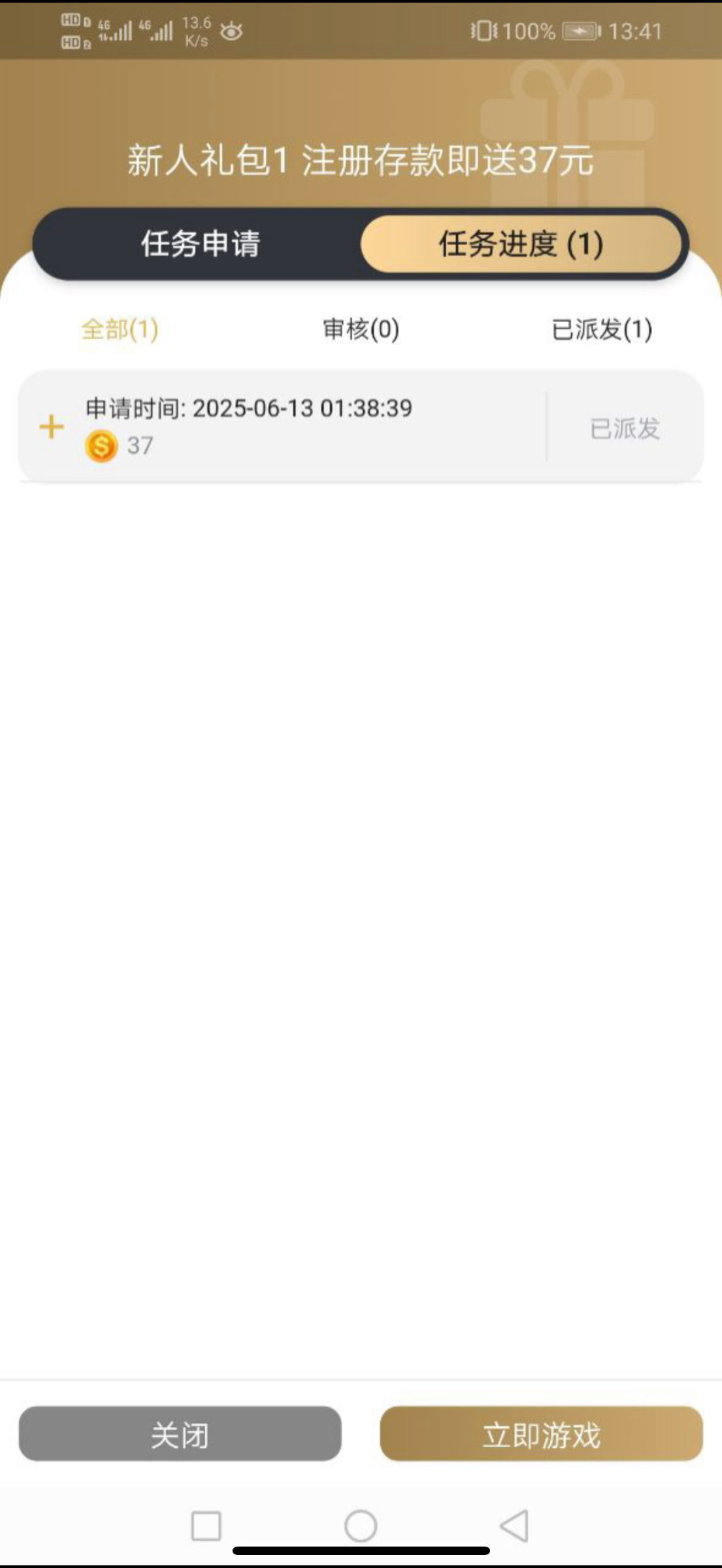Image resolution: width=722 pixels, height=1568 pixels.
Task: Switch to the 任务申请 tab
Action: click(199, 245)
